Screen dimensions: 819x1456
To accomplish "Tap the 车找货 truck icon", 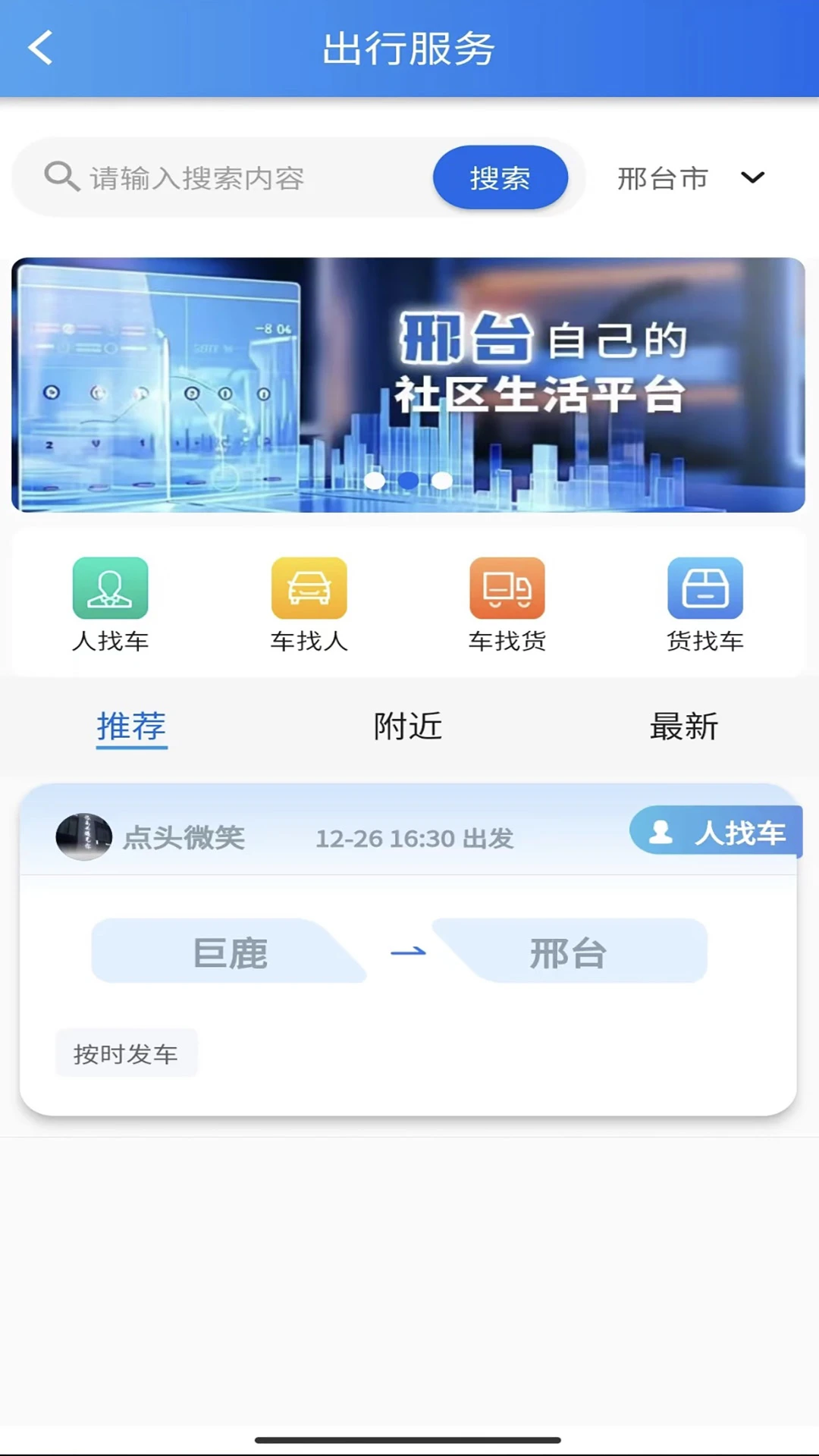I will click(507, 588).
